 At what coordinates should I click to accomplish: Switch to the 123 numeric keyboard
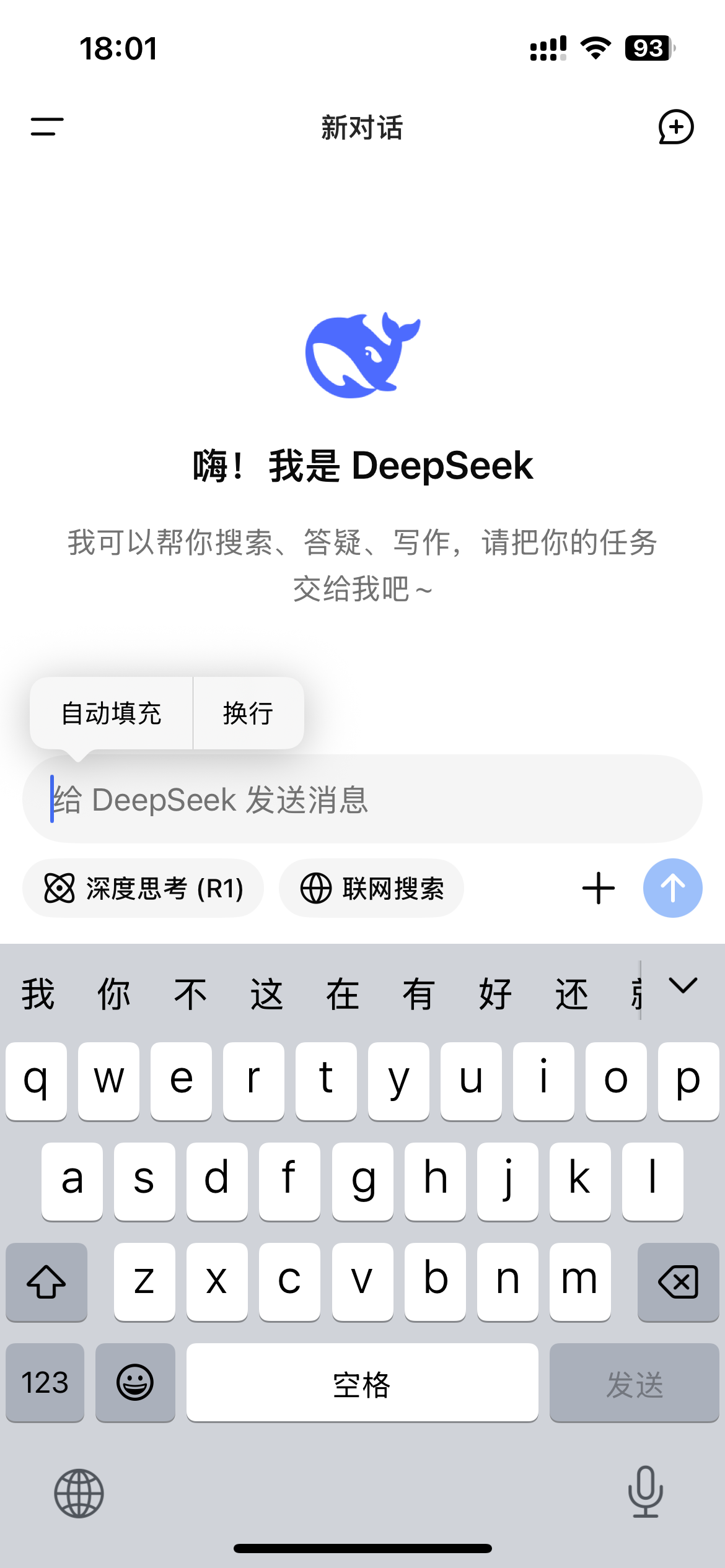[45, 1382]
